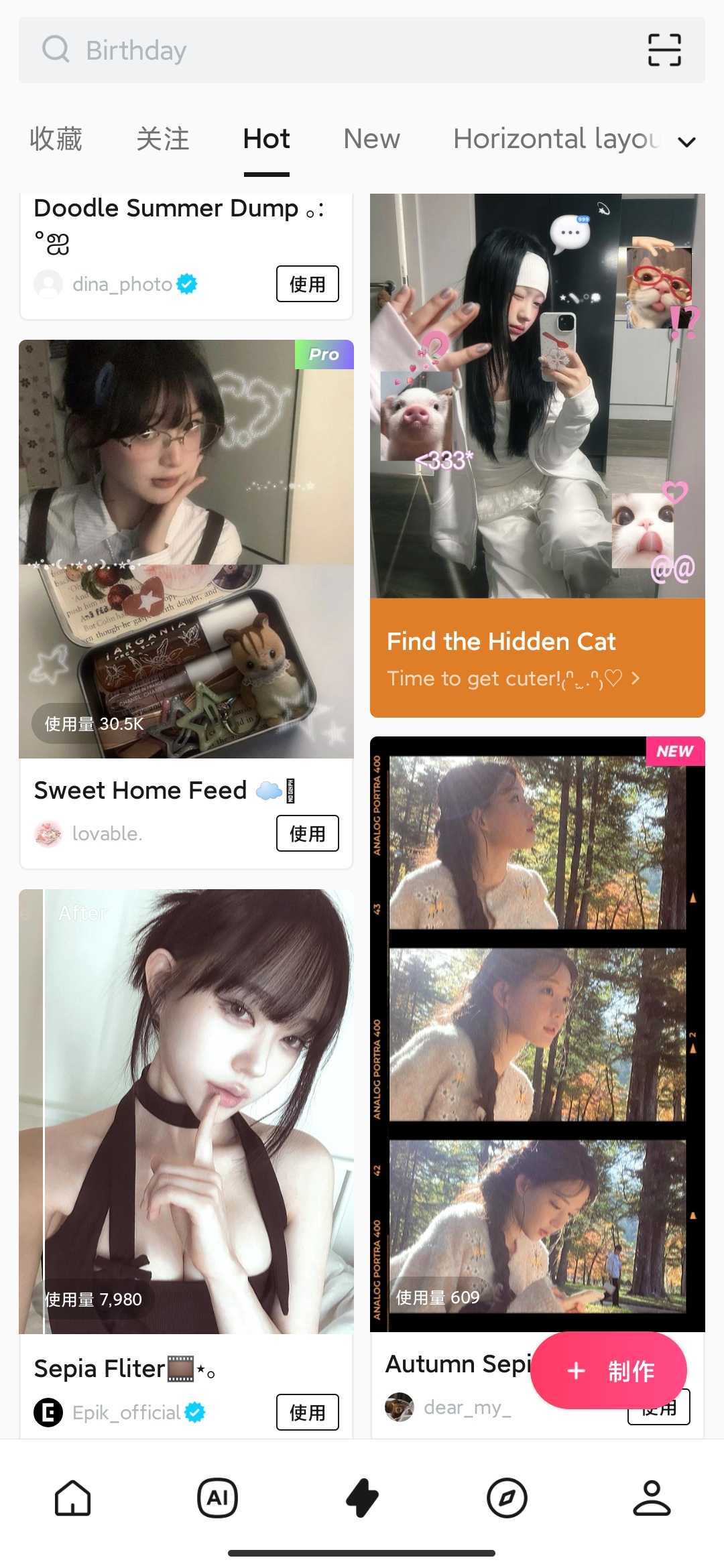
Task: Use the Sepia Fliter template
Action: pyautogui.click(x=307, y=1413)
